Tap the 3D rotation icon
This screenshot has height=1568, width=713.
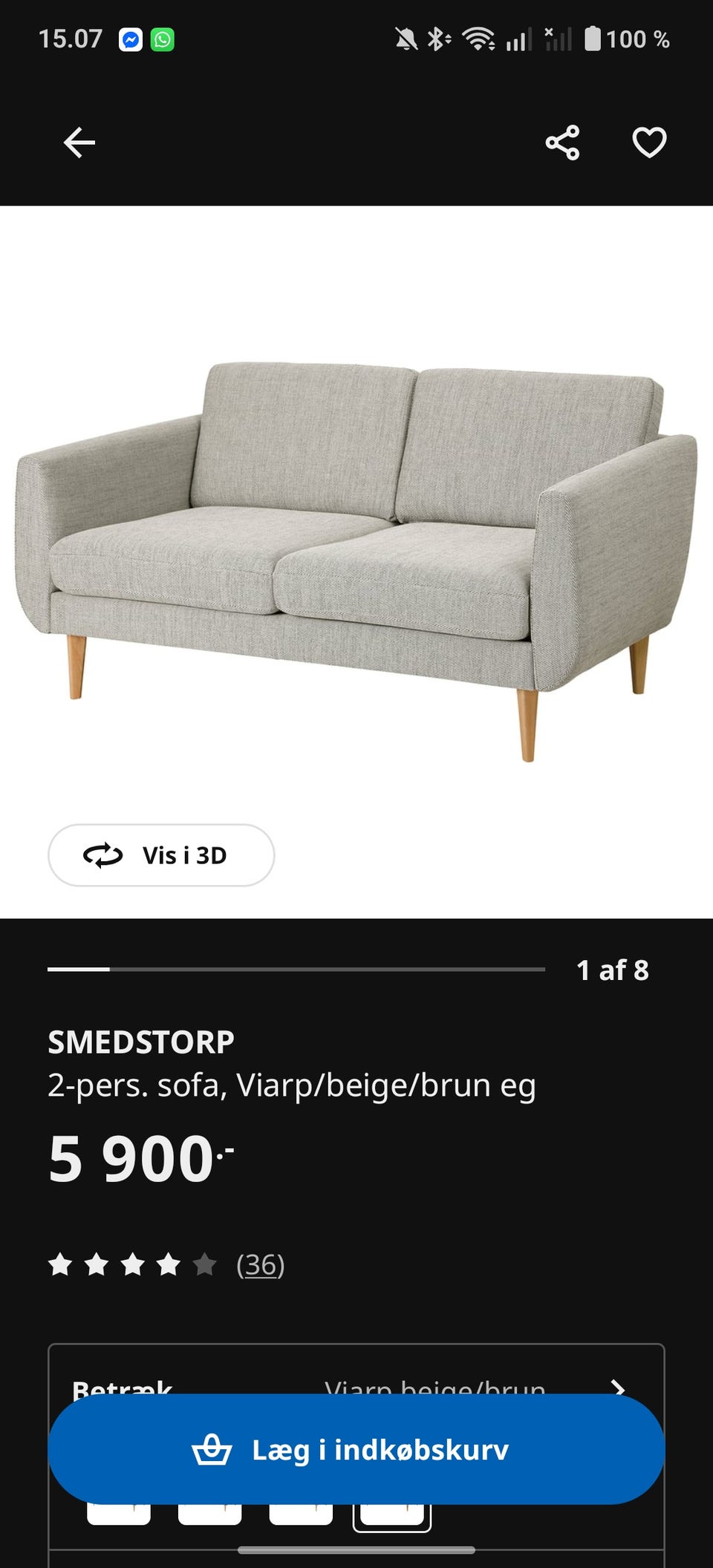104,855
